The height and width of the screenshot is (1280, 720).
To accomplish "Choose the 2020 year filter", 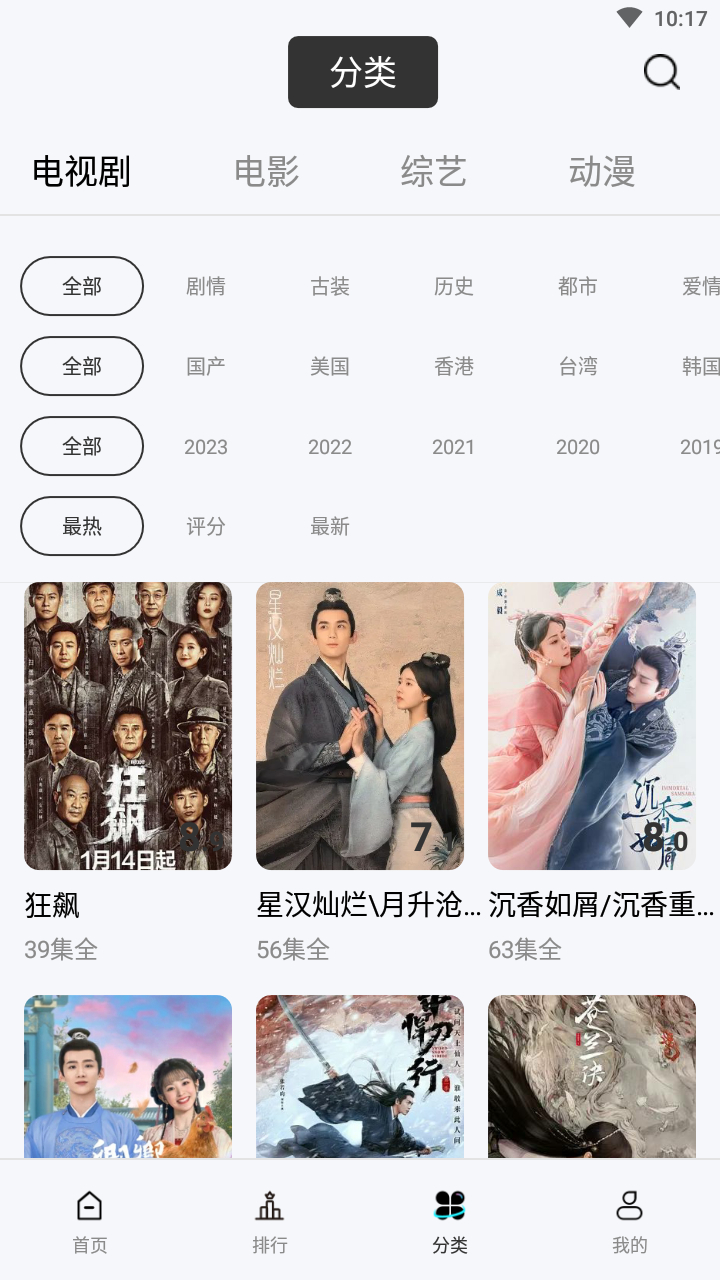I will [578, 446].
